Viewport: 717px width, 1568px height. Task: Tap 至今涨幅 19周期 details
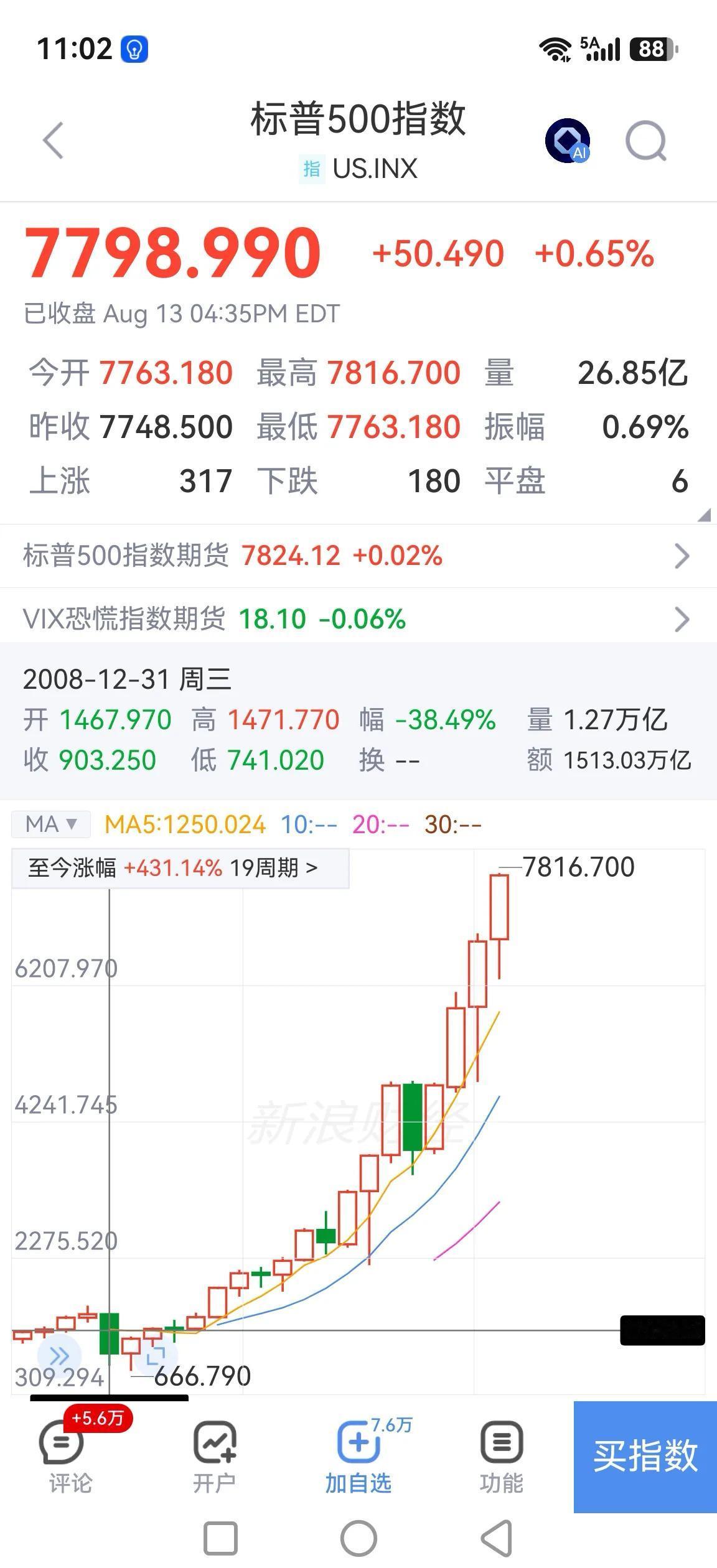point(180,867)
